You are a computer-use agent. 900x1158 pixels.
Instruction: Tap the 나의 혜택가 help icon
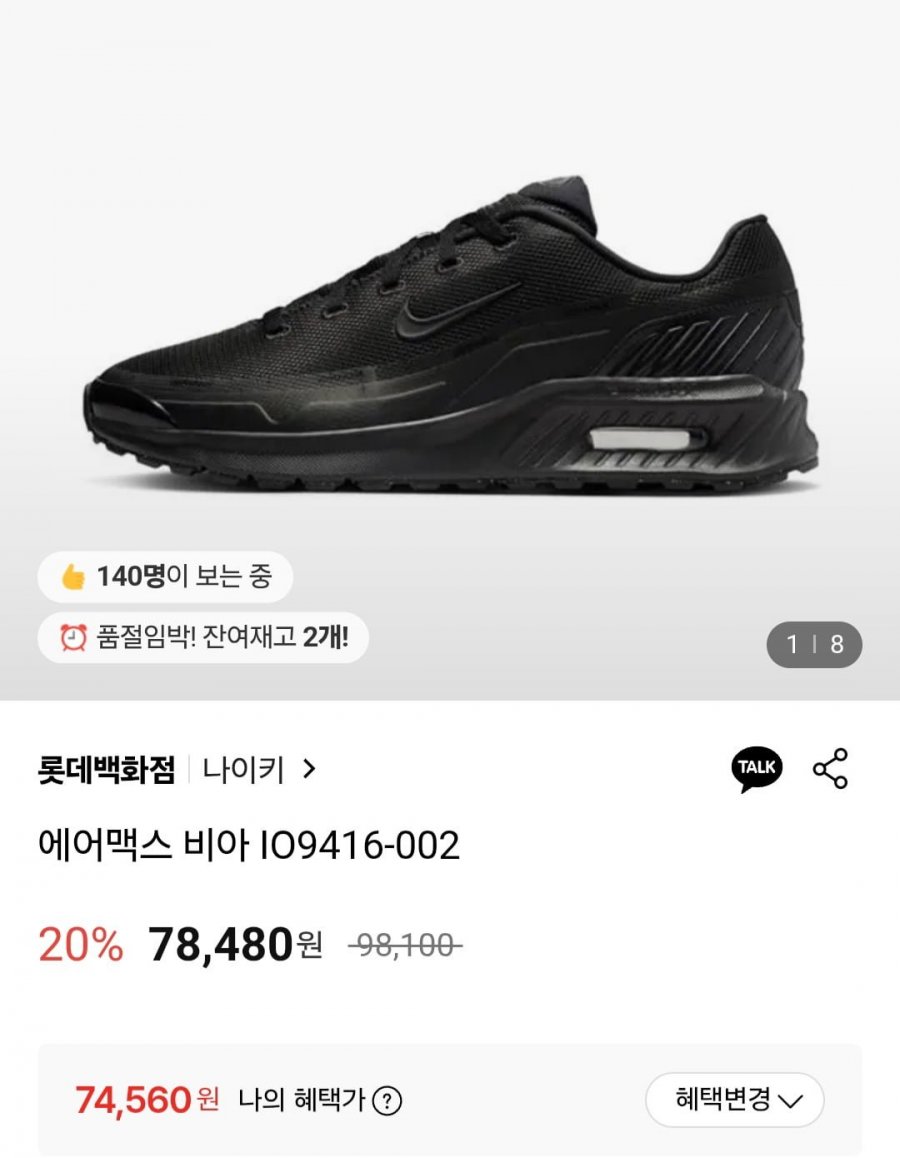pos(387,1101)
